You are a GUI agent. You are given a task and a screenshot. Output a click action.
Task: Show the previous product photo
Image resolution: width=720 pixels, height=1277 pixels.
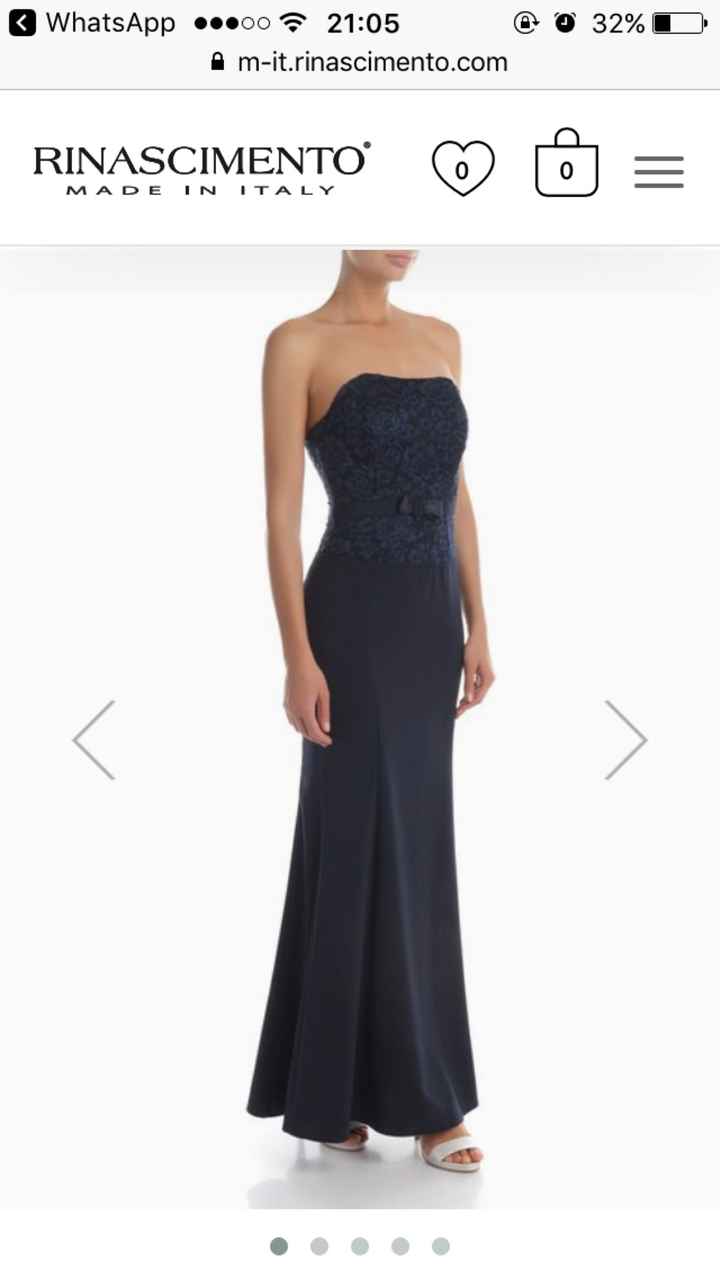[x=95, y=740]
